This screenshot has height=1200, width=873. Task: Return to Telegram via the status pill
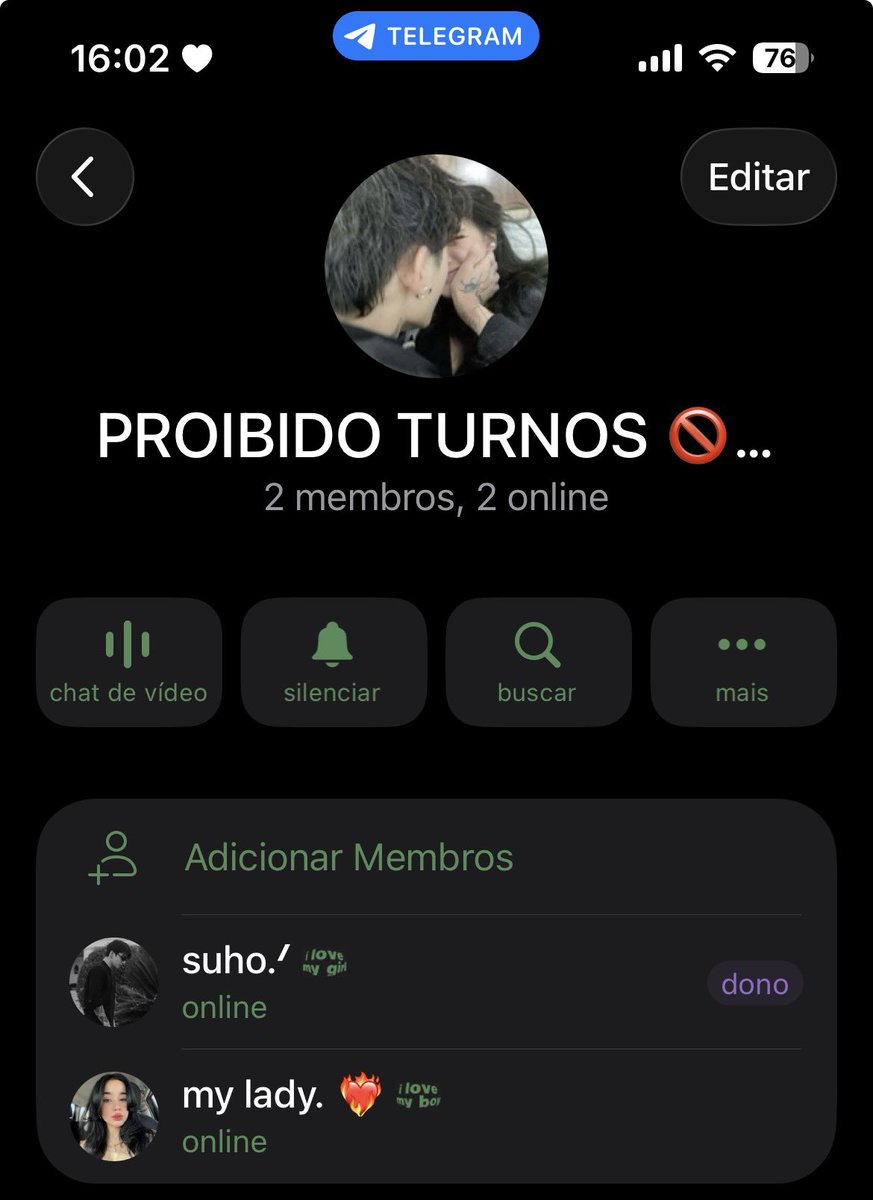[436, 37]
